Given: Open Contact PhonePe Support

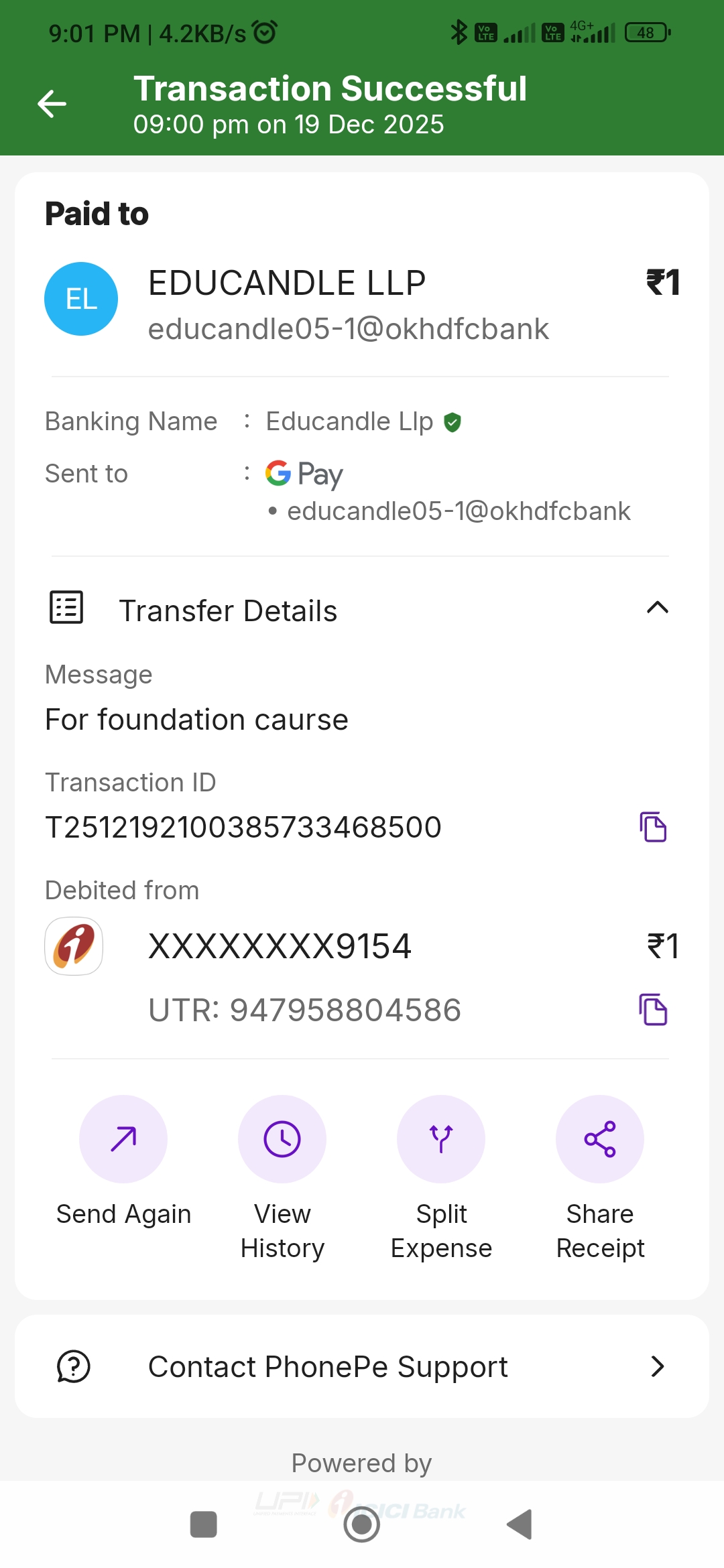Looking at the screenshot, I should coord(362,1366).
